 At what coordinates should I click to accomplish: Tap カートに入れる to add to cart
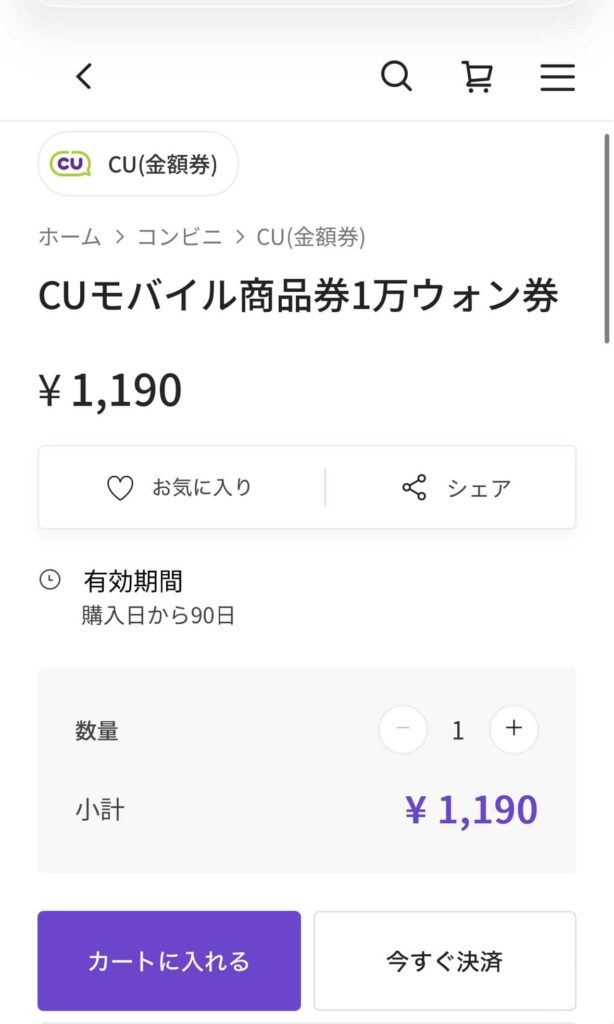click(x=169, y=961)
